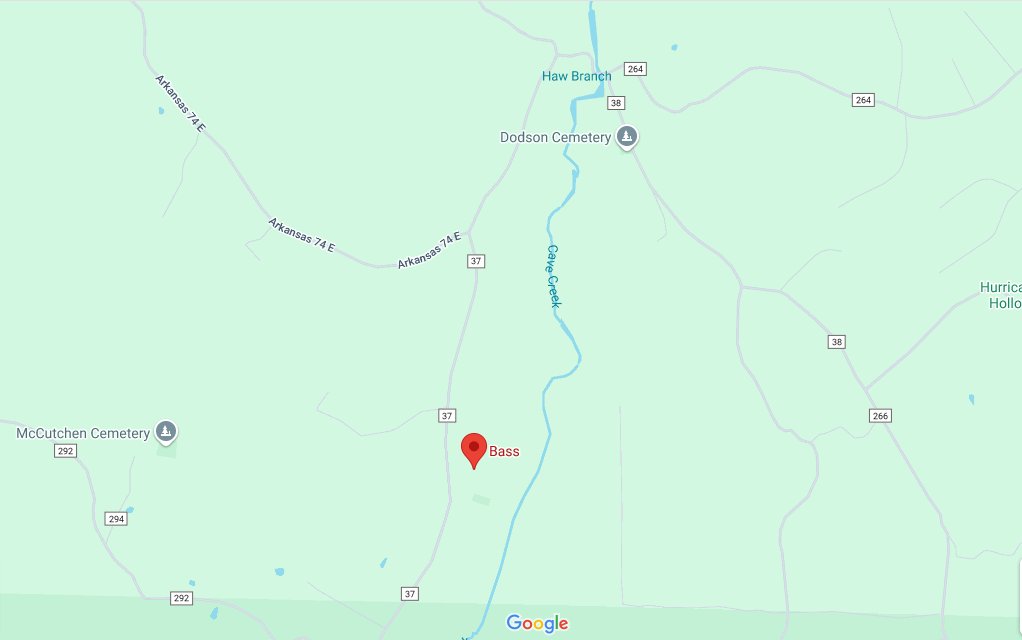Tap the red Bass location pin
This screenshot has height=640, width=1022.
[473, 448]
